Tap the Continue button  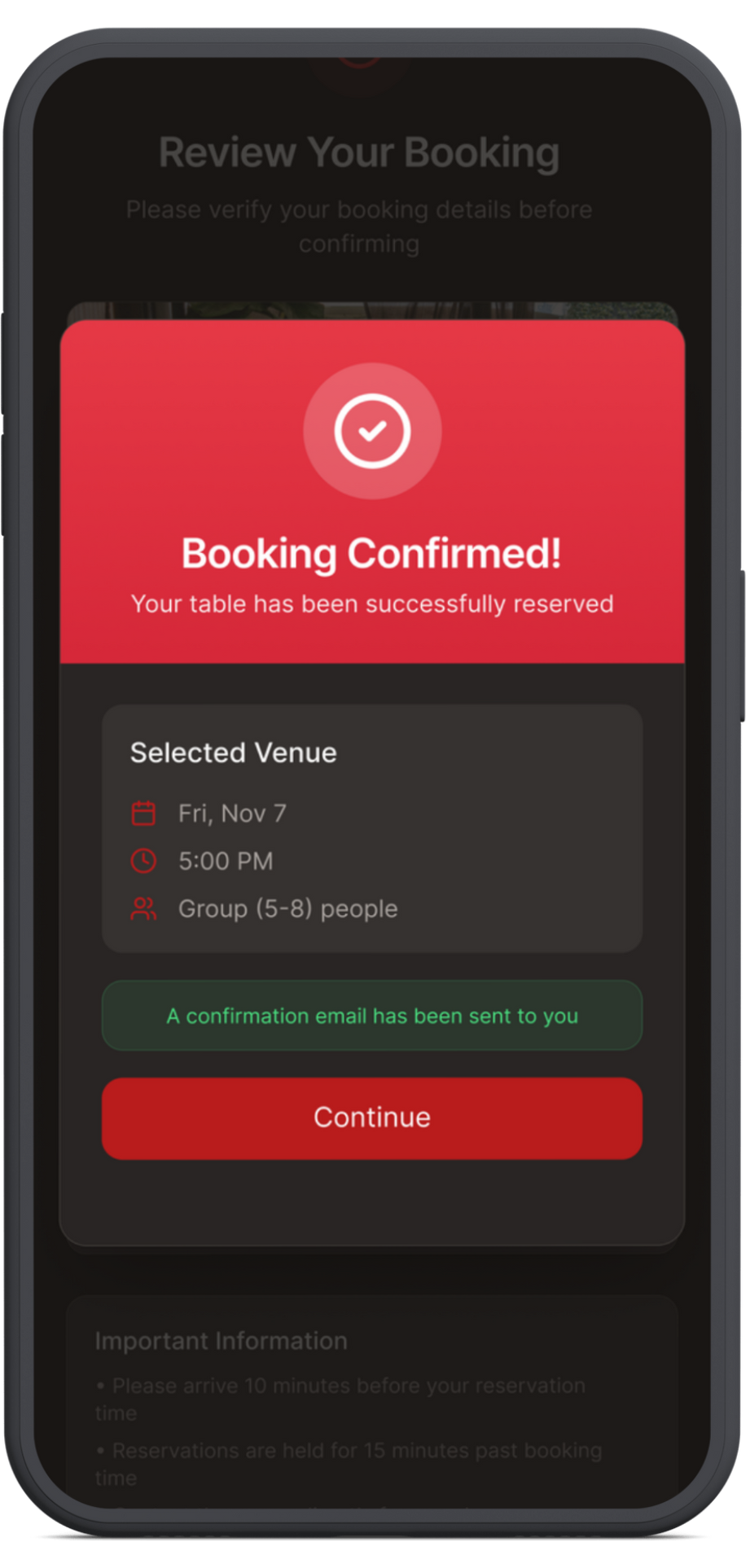tap(372, 1118)
